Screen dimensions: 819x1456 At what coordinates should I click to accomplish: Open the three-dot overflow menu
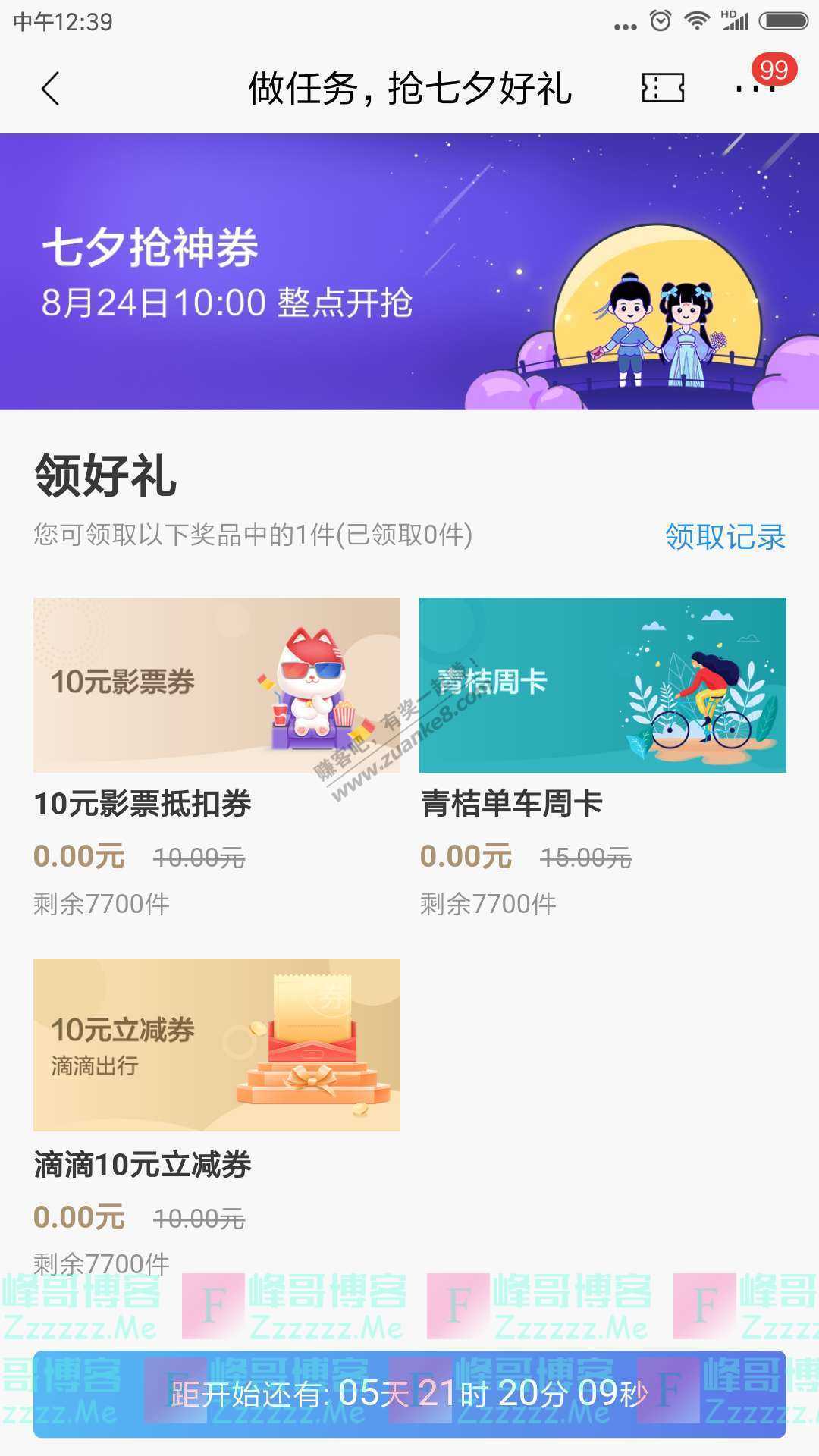click(x=755, y=88)
